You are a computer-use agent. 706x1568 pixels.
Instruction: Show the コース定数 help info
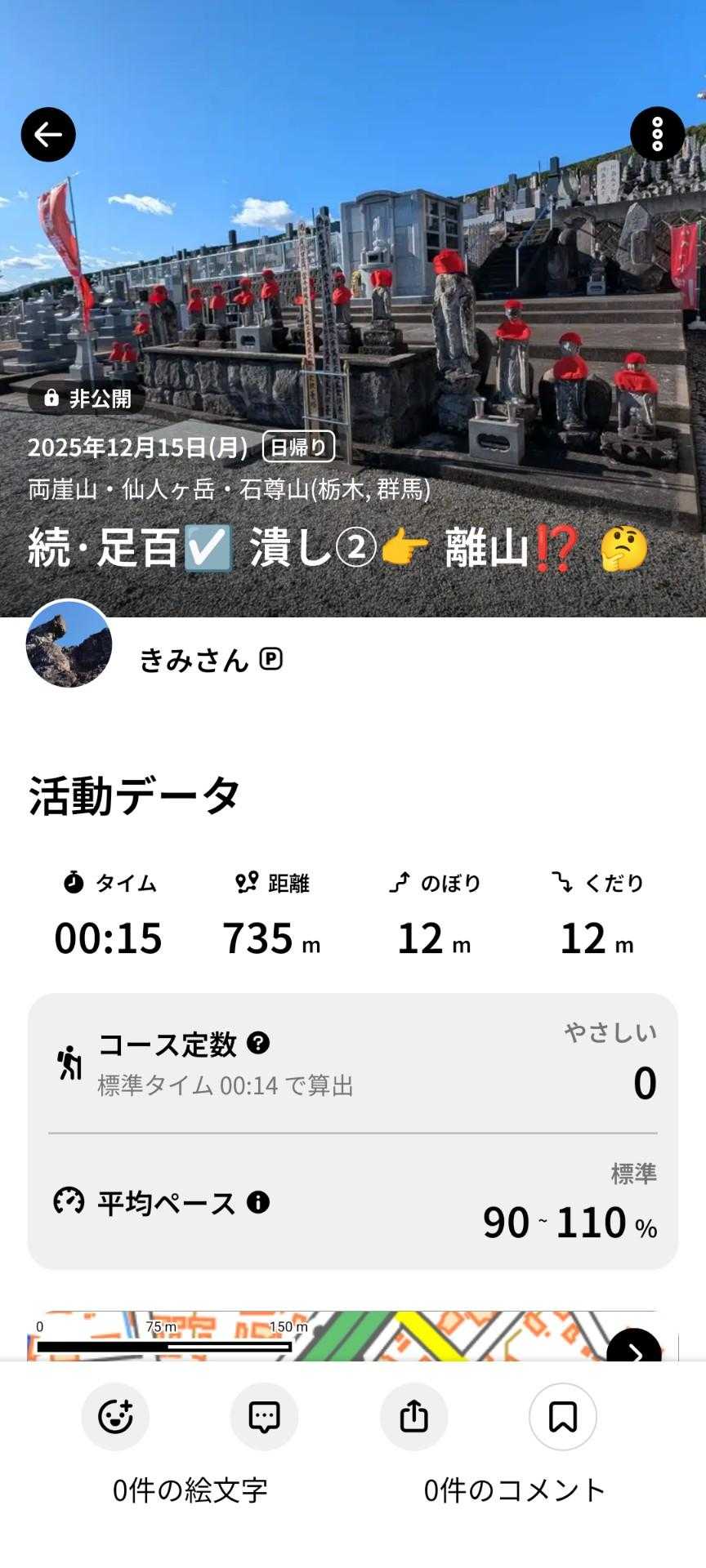[x=258, y=1043]
